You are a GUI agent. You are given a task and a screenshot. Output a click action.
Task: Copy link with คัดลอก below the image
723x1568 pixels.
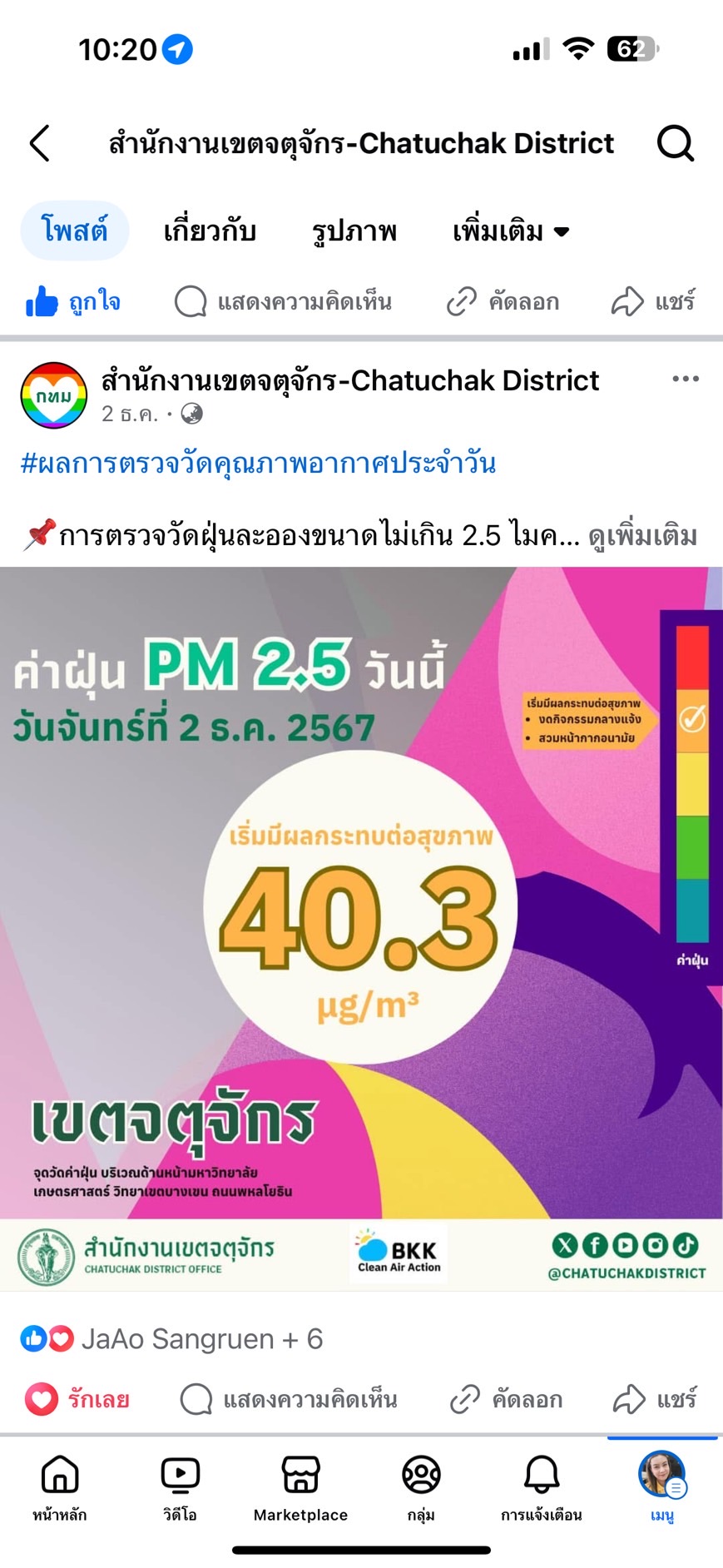pyautogui.click(x=506, y=1399)
